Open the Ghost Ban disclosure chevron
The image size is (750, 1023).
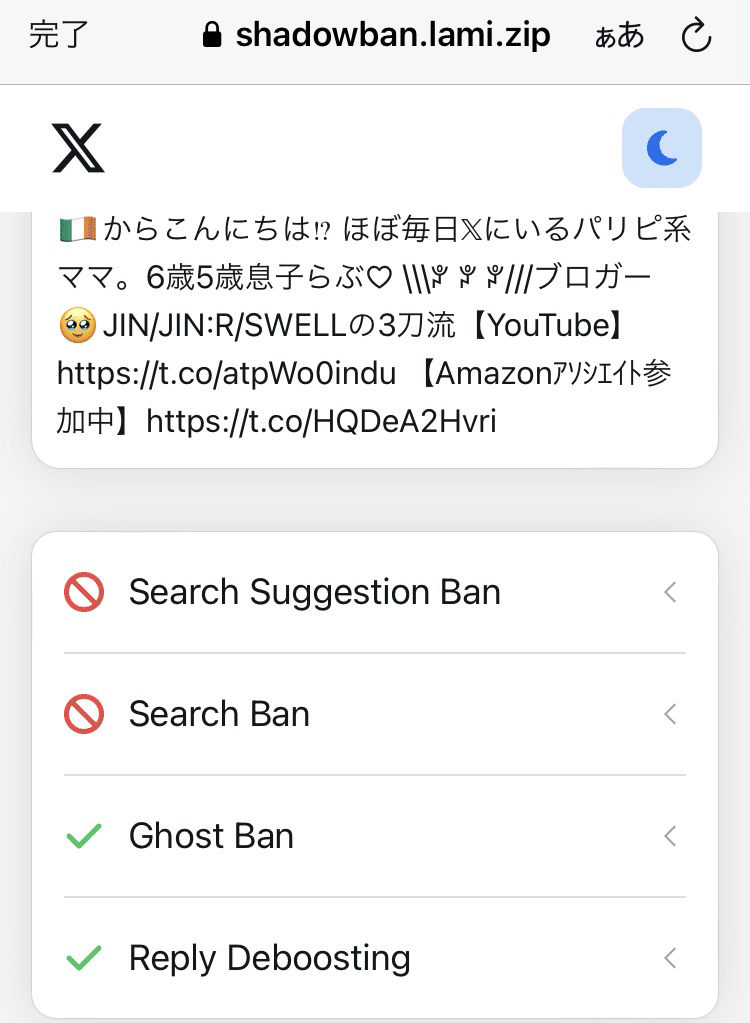670,836
